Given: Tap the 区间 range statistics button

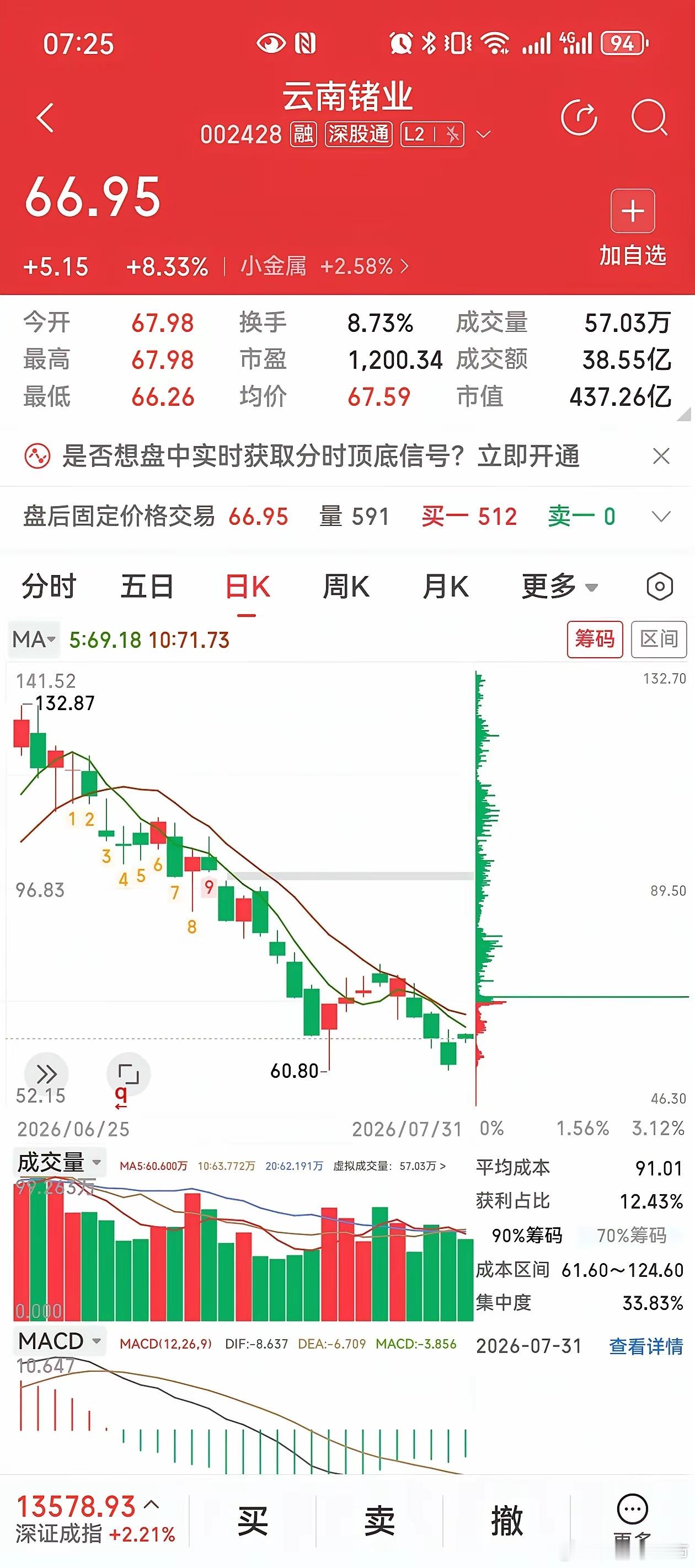Looking at the screenshot, I should pyautogui.click(x=659, y=639).
